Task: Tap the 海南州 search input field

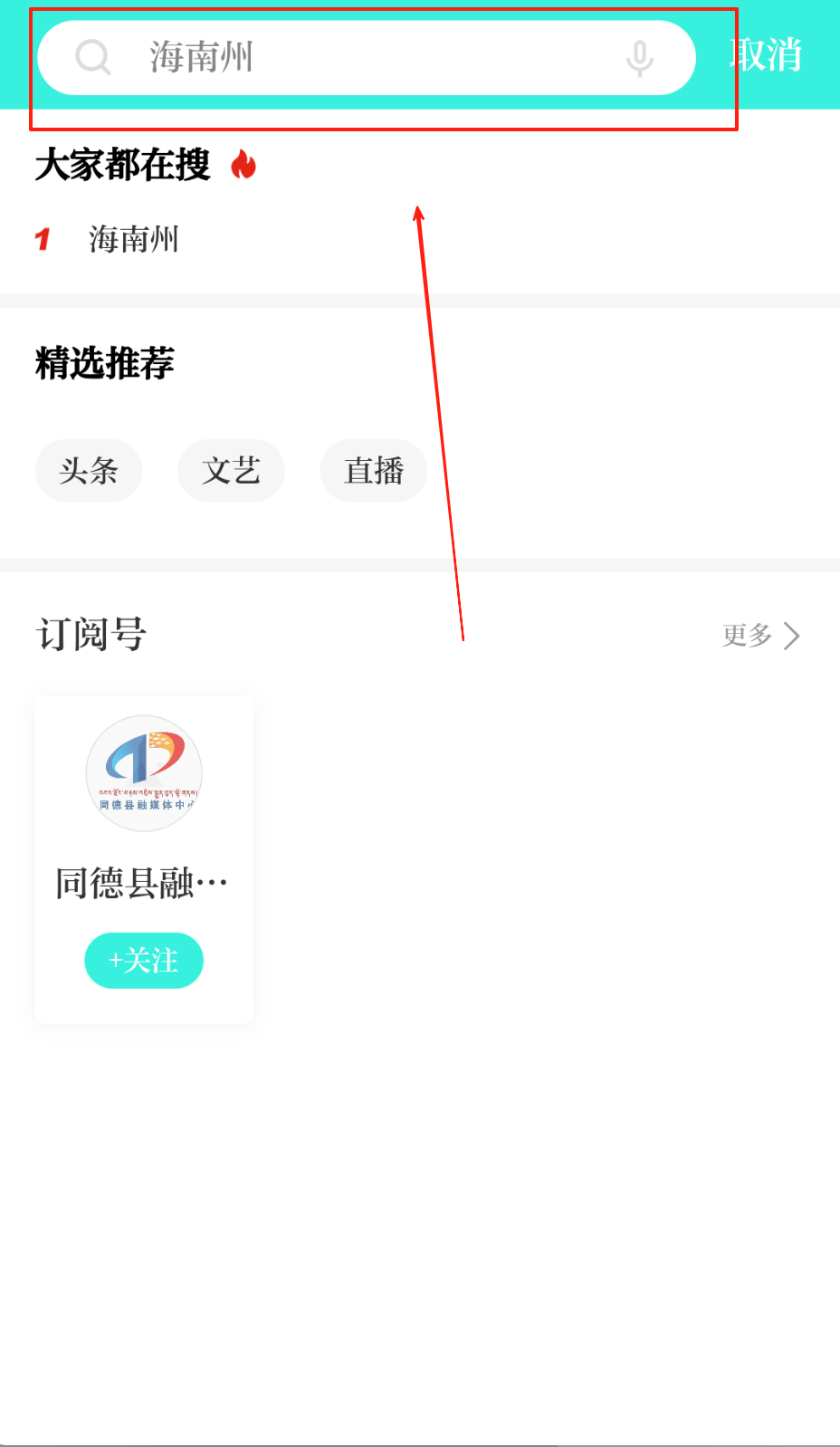Action: coord(362,58)
